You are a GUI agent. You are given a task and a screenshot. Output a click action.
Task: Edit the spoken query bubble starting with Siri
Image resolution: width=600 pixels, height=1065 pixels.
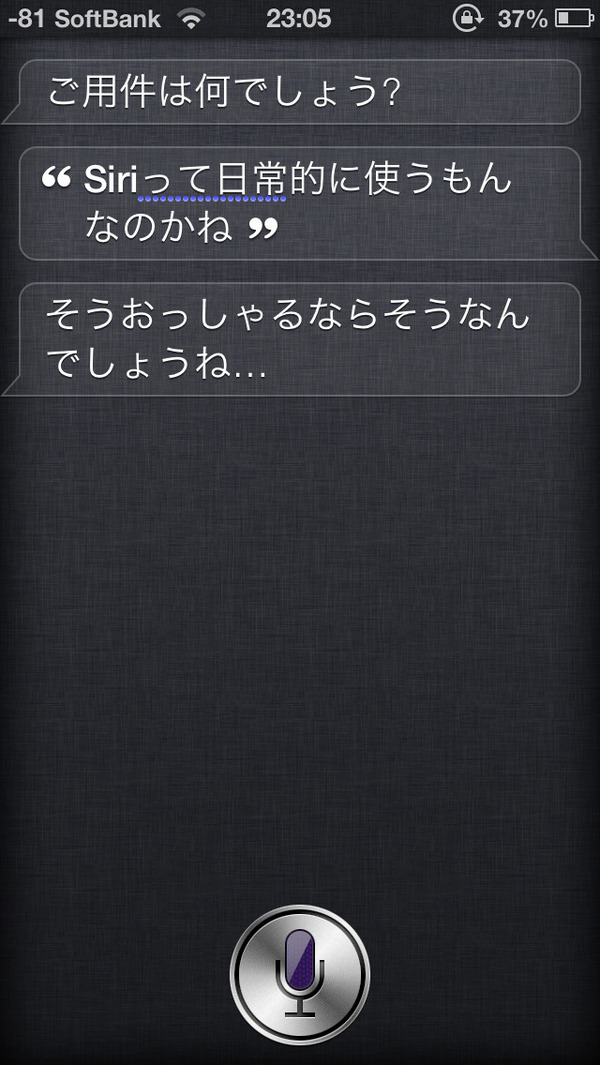(x=300, y=203)
